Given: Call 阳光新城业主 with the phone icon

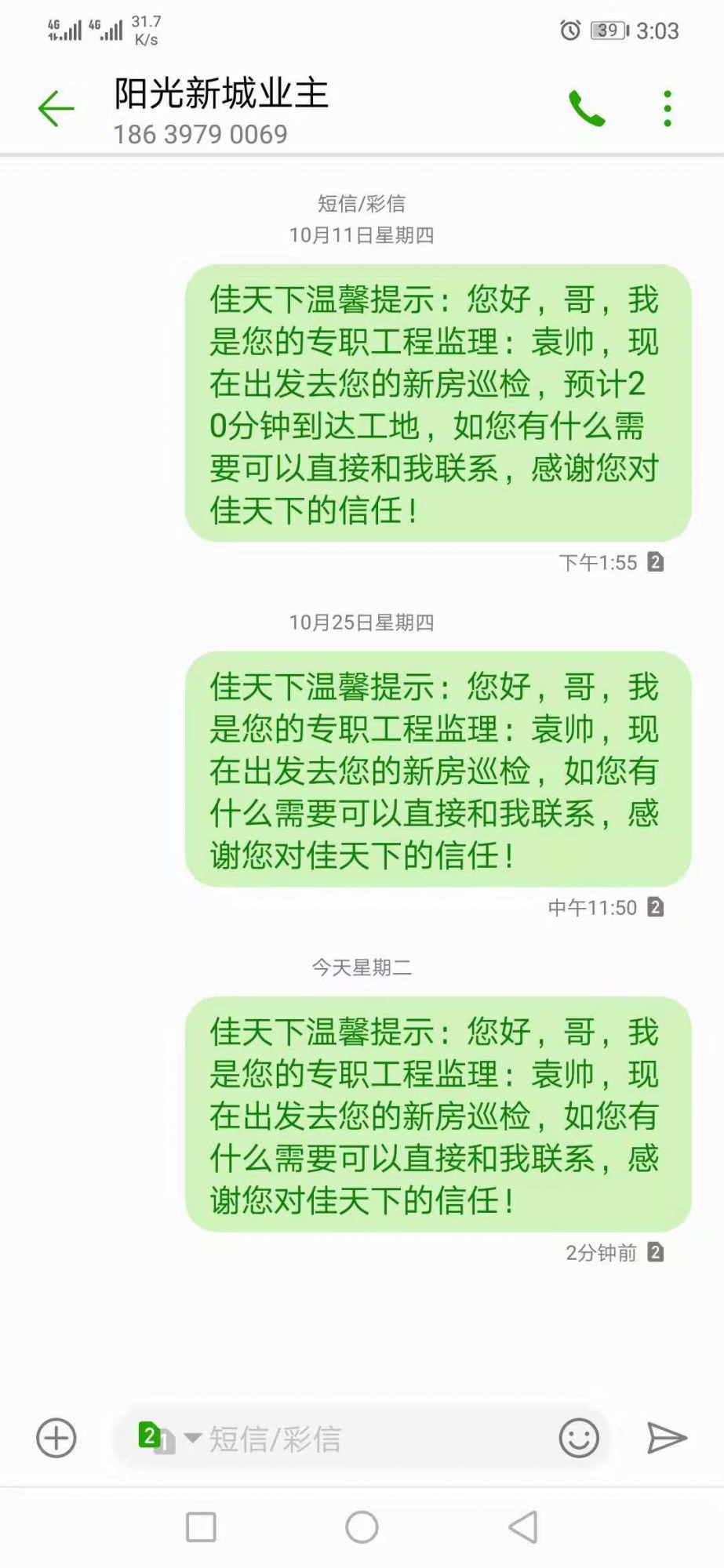Looking at the screenshot, I should click(x=586, y=108).
